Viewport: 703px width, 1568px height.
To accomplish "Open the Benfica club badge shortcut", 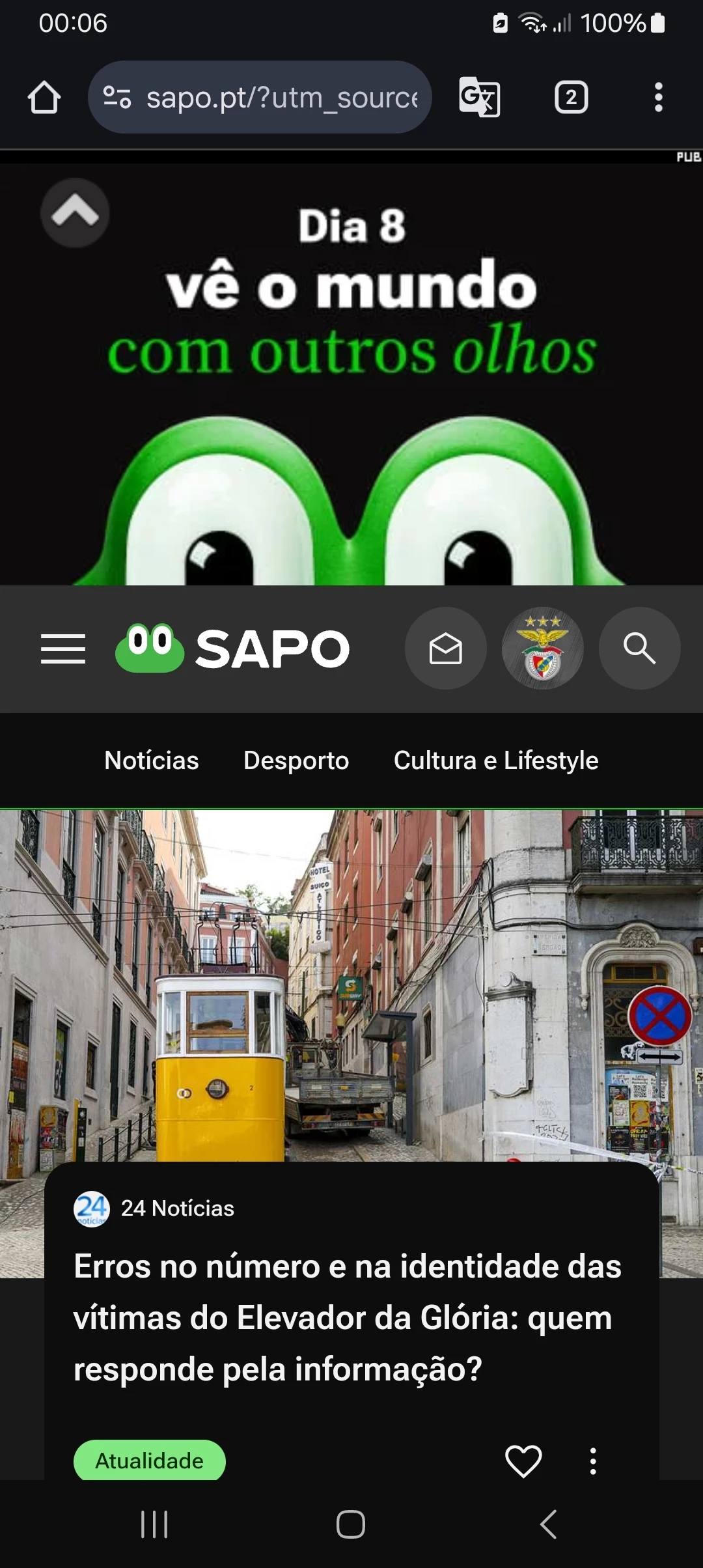I will [543, 649].
